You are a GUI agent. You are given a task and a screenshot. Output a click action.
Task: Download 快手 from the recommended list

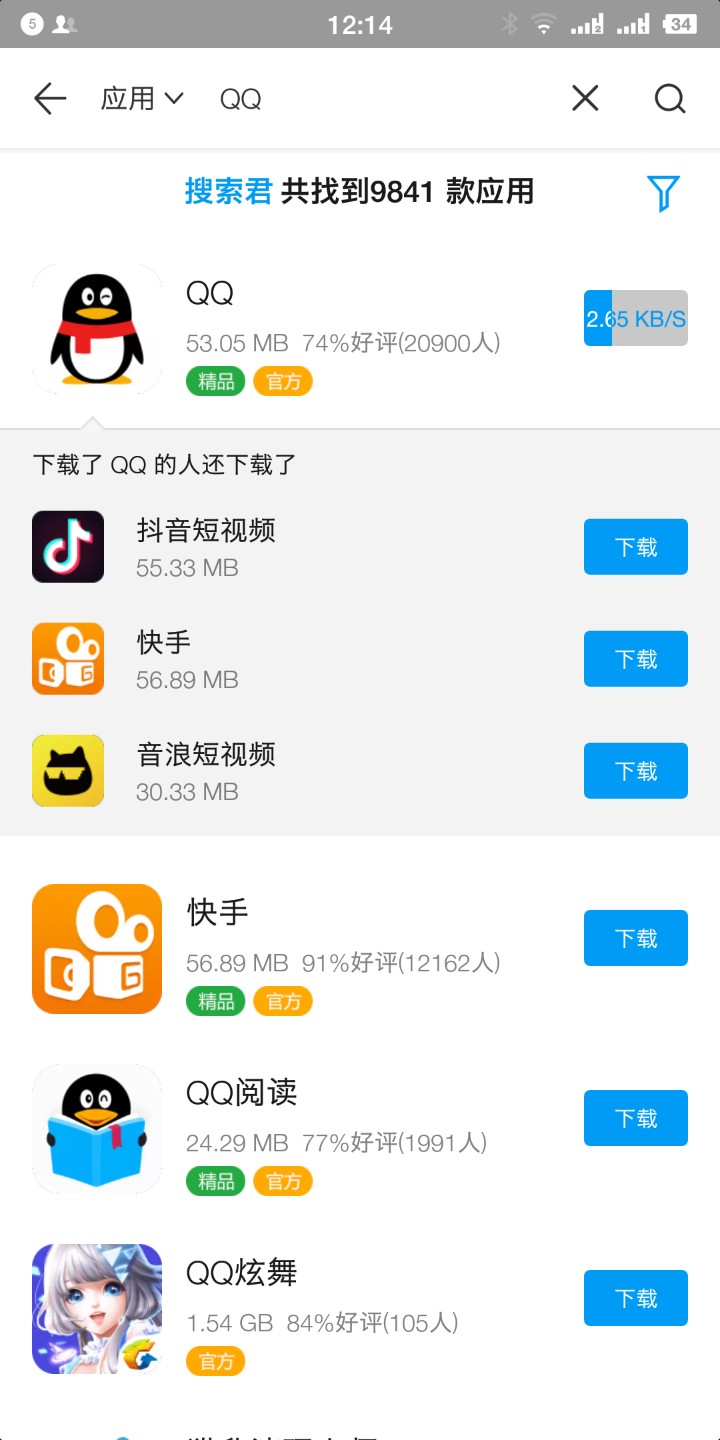(x=636, y=659)
